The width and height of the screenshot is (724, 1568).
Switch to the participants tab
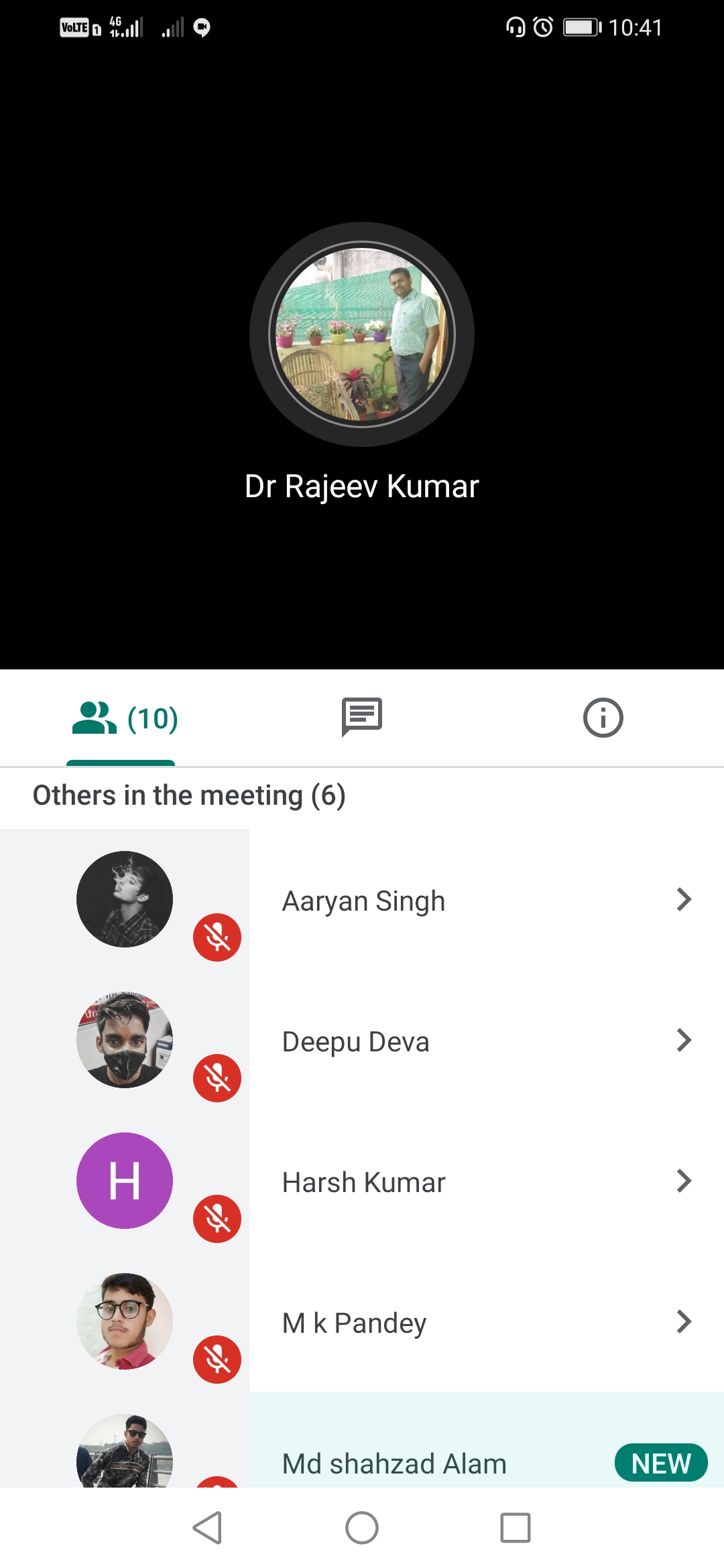point(124,718)
